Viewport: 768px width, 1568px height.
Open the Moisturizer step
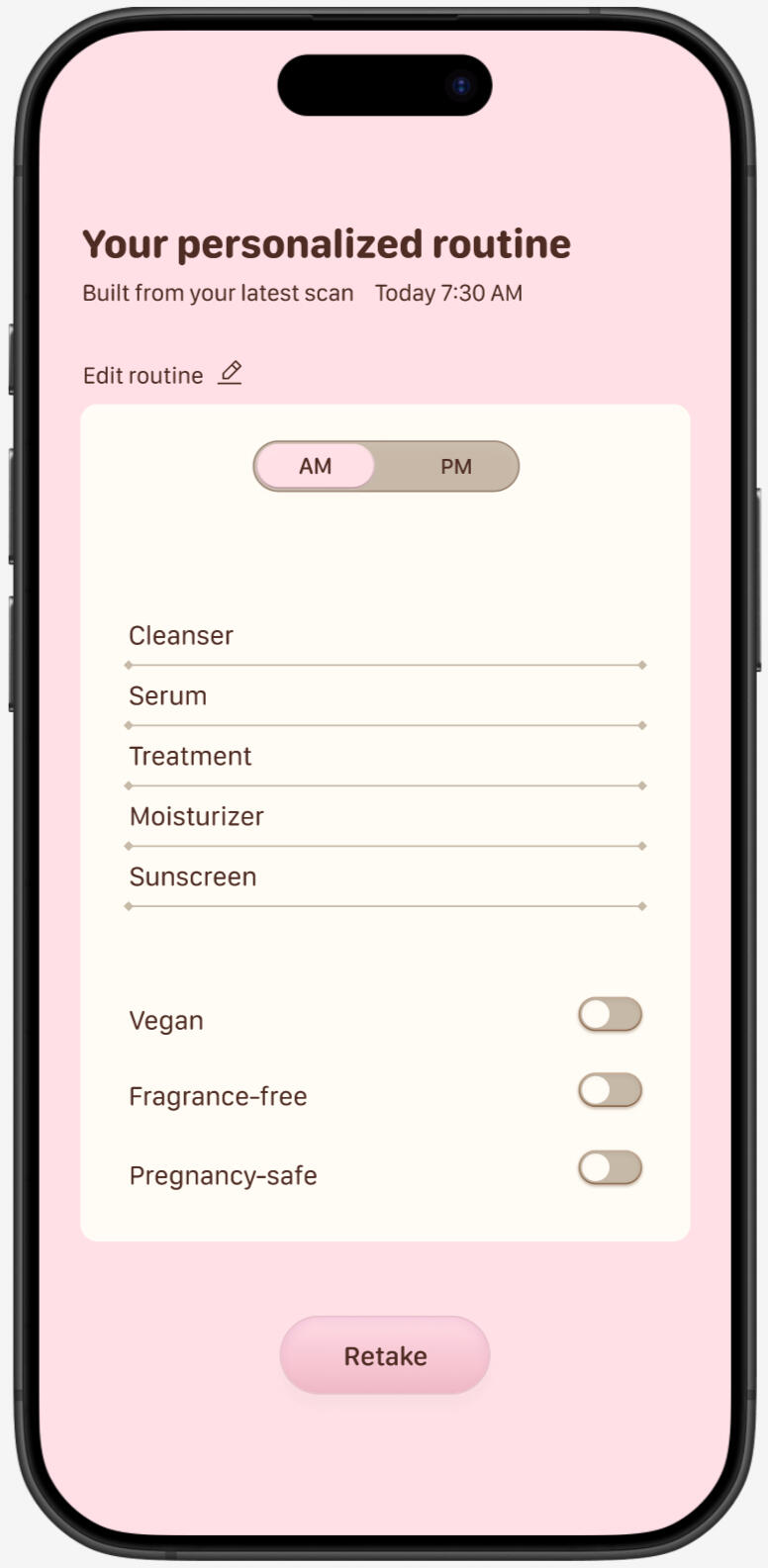coord(384,817)
